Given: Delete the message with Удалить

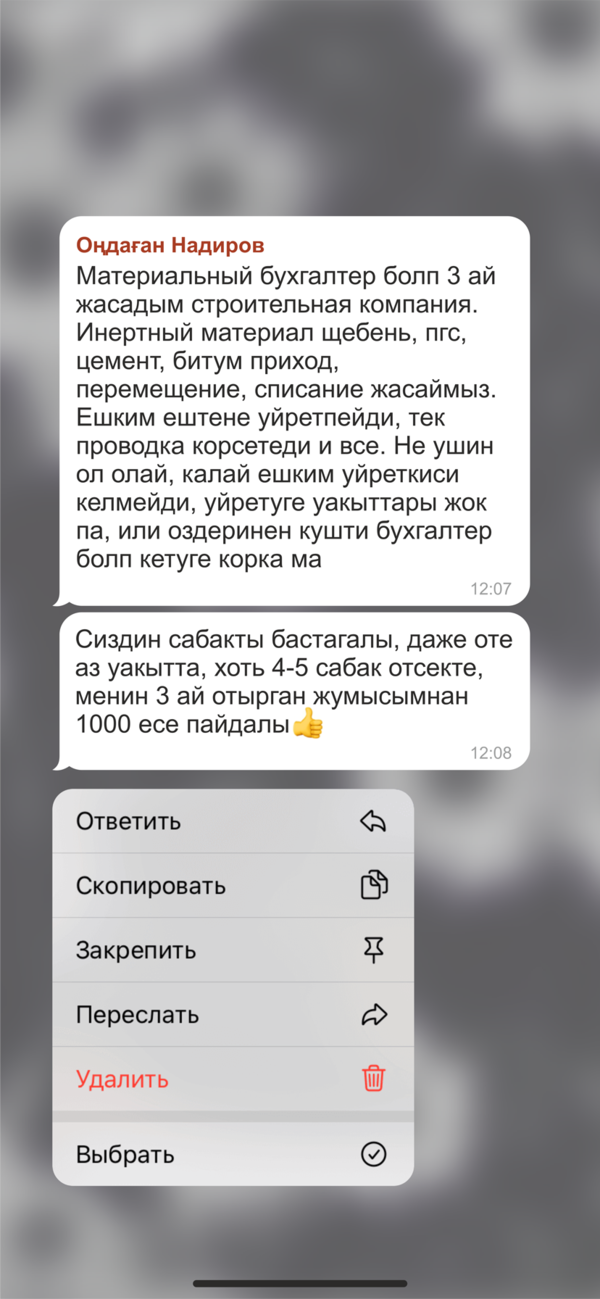Looking at the screenshot, I should (232, 1079).
